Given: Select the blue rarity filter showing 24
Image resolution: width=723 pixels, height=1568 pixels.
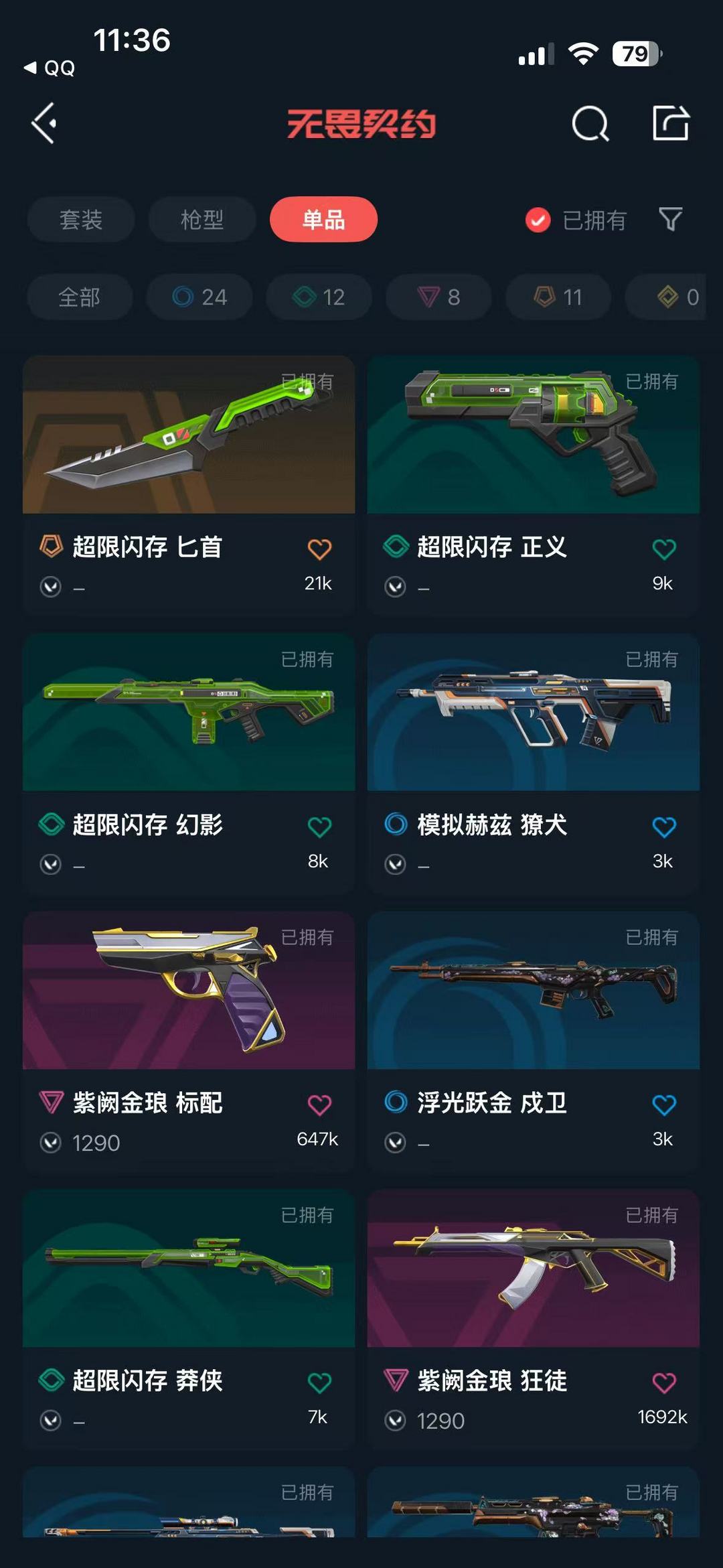Looking at the screenshot, I should 199,297.
